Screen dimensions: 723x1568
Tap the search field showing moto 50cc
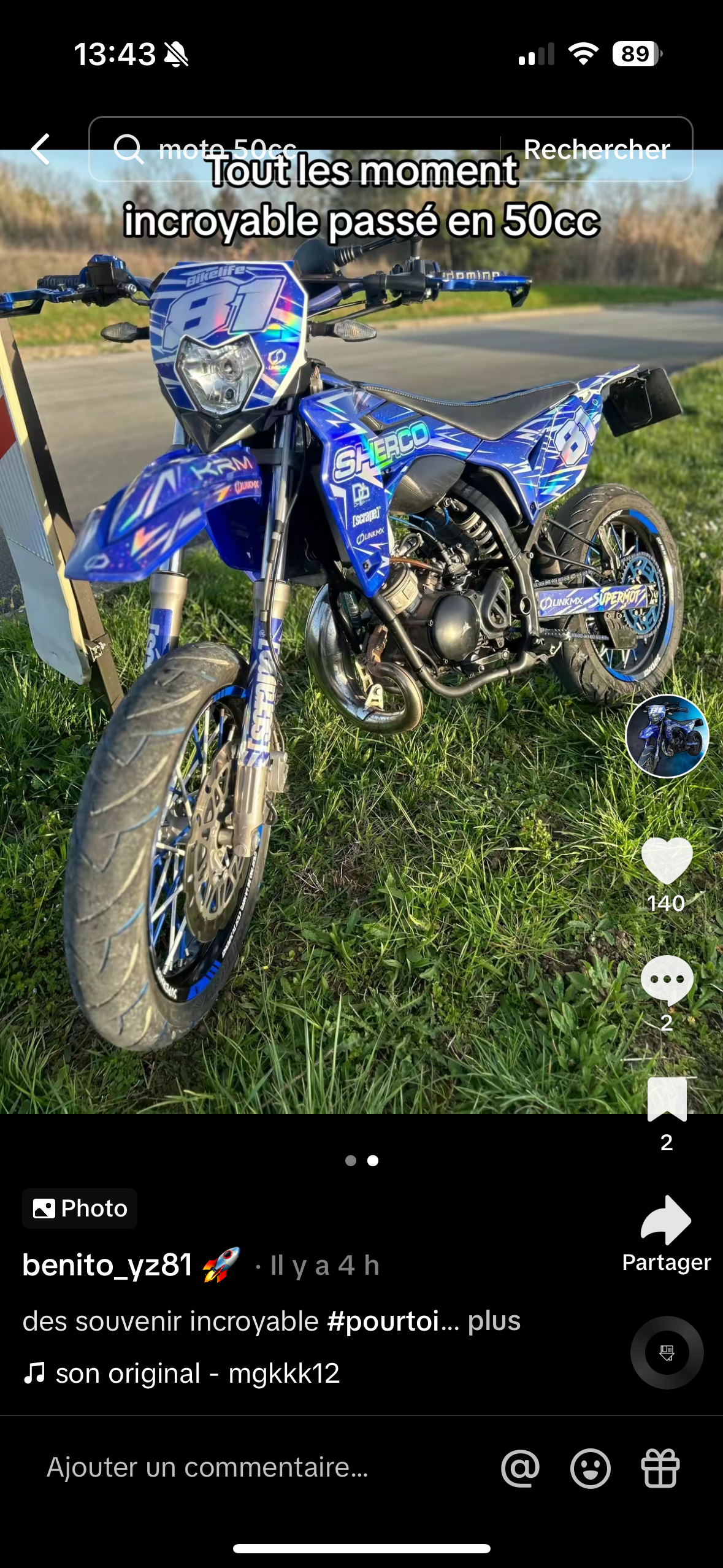coord(294,149)
